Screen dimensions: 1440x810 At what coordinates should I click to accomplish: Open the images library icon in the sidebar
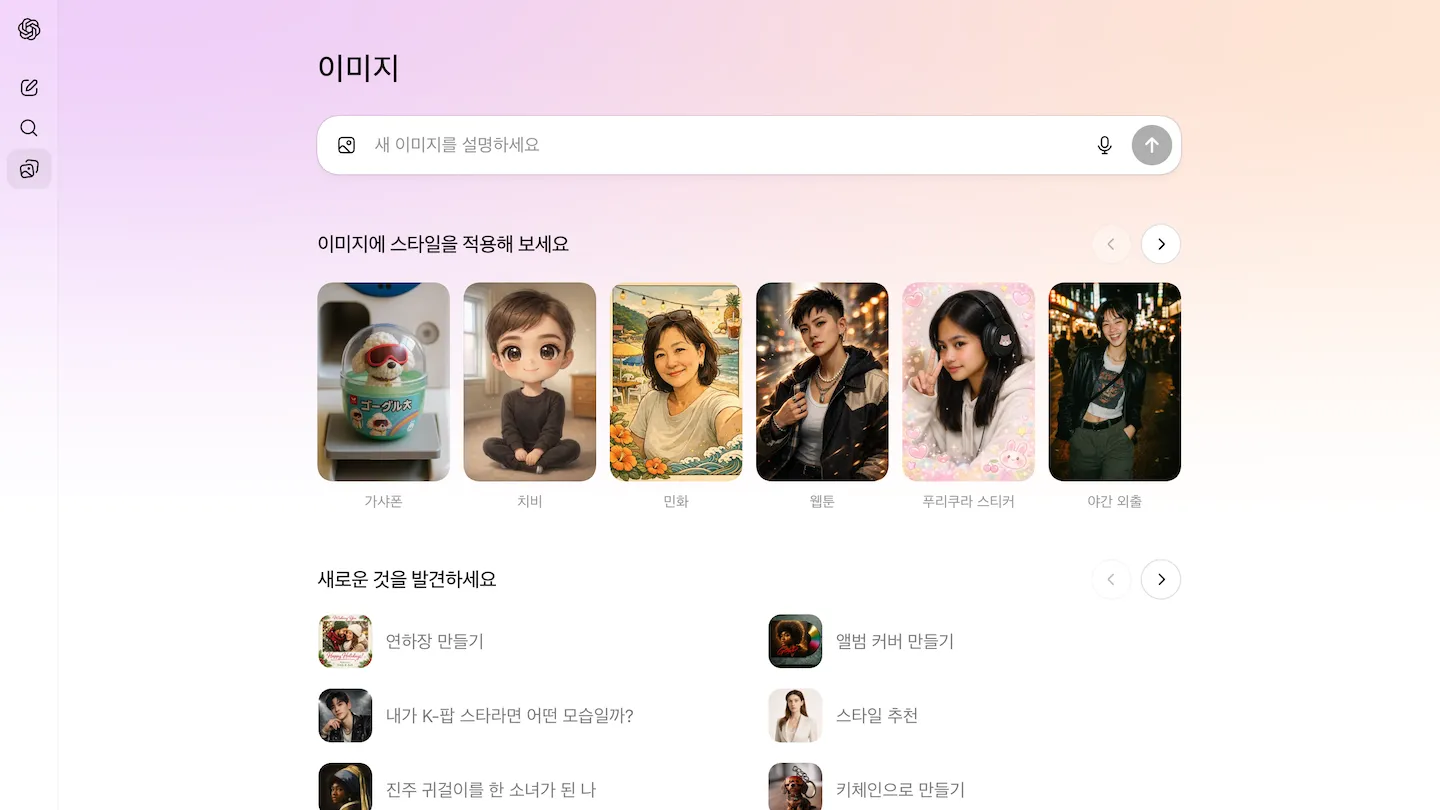[x=29, y=169]
